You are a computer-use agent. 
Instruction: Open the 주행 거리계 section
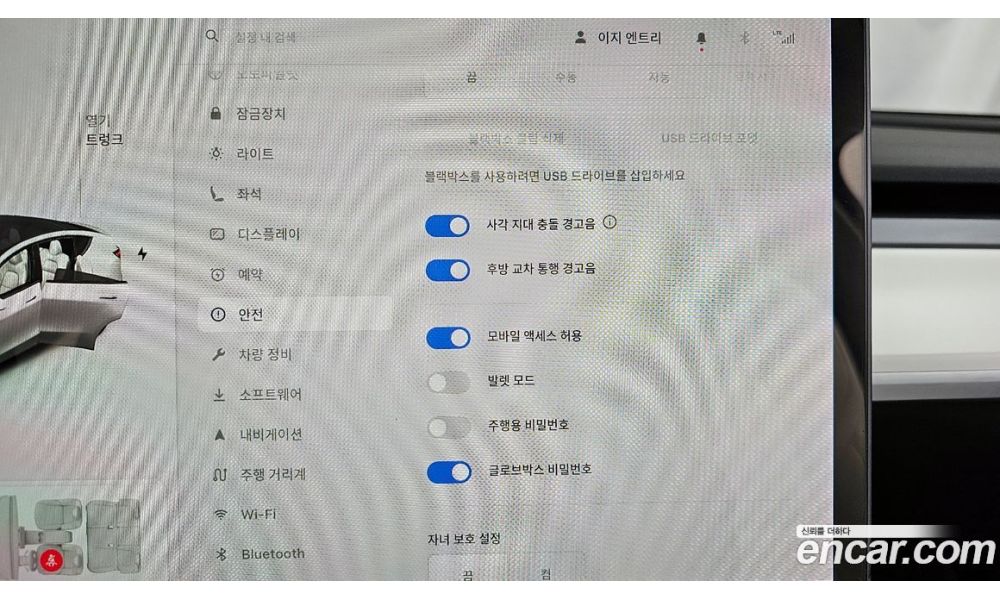click(272, 474)
